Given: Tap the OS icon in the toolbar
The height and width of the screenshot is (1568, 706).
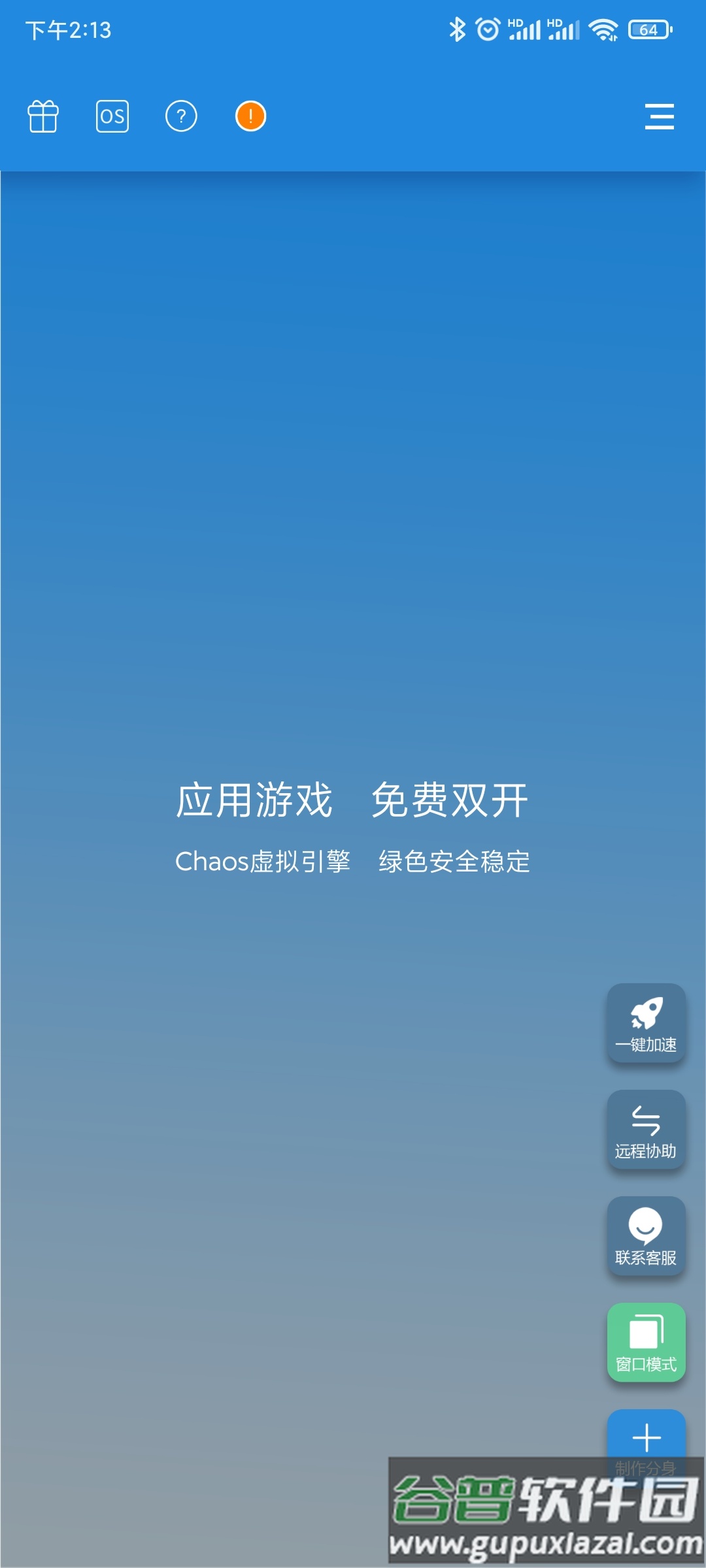Looking at the screenshot, I should click(x=112, y=117).
